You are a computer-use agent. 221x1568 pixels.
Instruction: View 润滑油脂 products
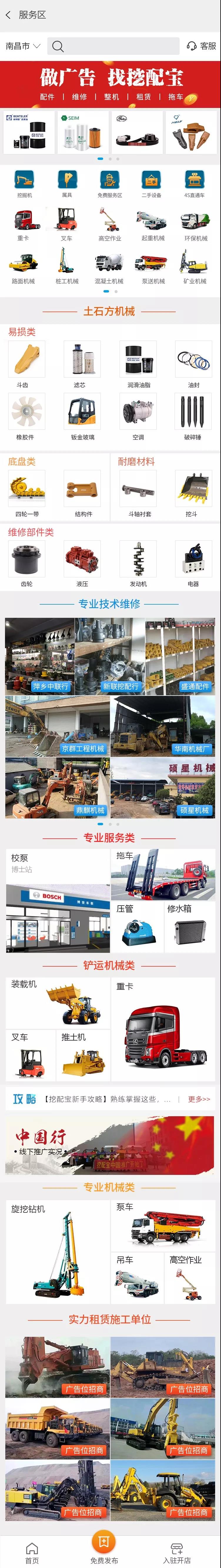[138, 365]
